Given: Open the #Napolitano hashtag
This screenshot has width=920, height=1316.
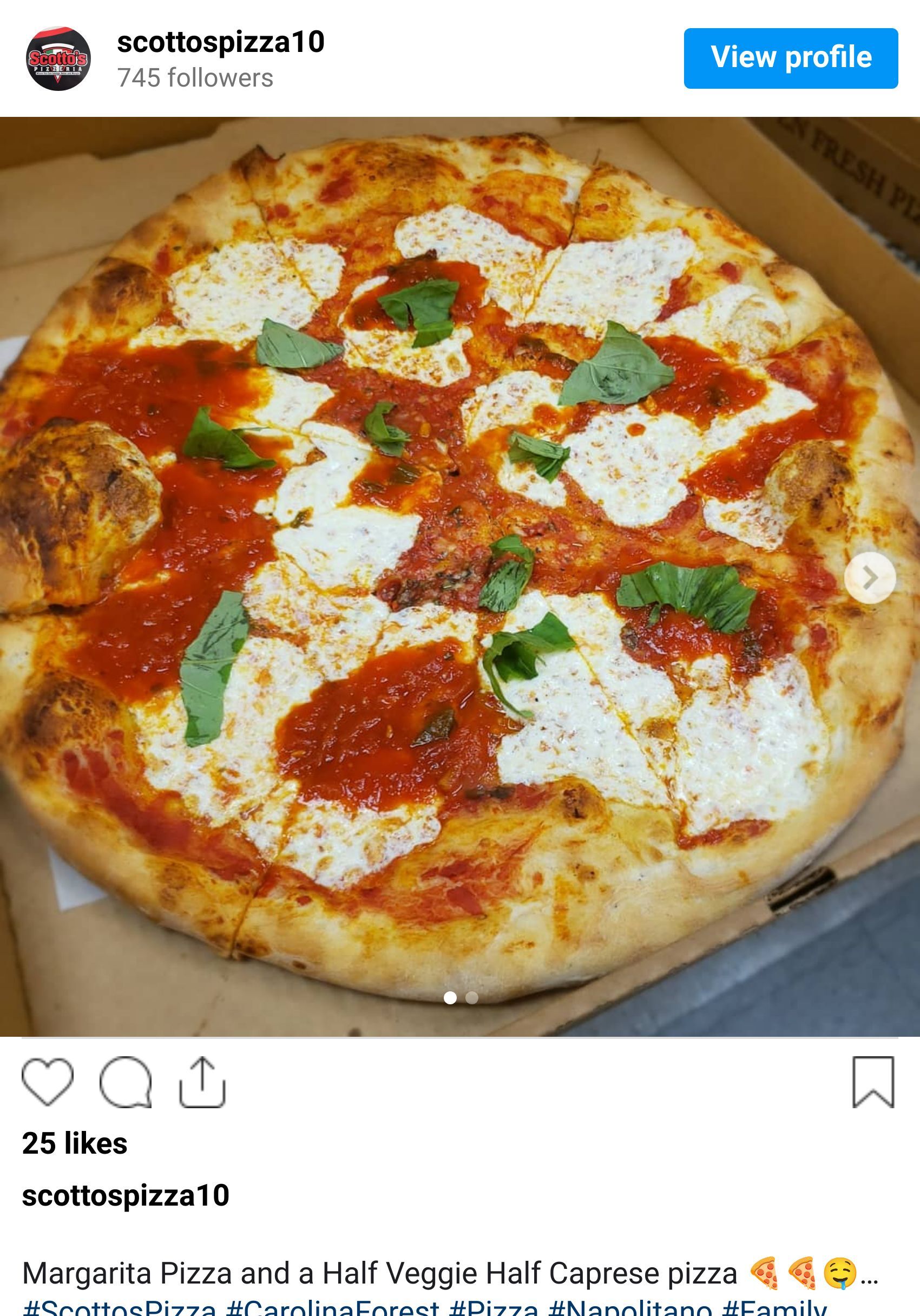Looking at the screenshot, I should [630, 1307].
